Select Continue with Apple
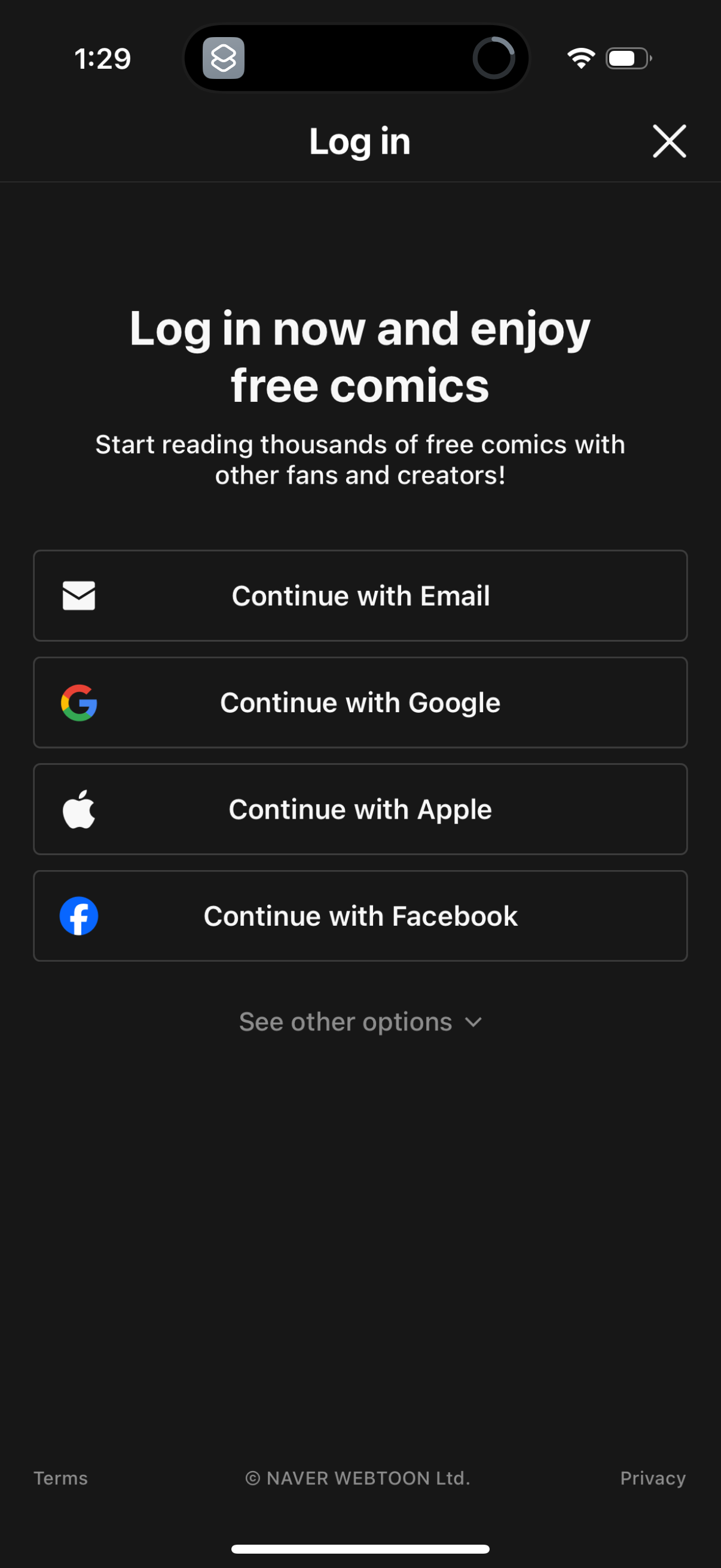This screenshot has width=721, height=1568. pyautogui.click(x=360, y=809)
